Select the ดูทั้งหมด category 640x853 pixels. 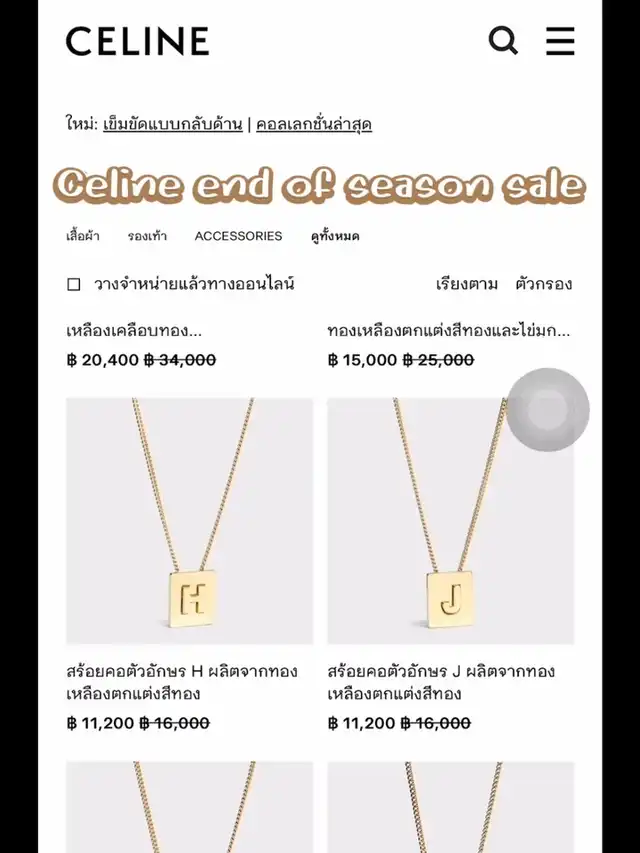tap(335, 236)
